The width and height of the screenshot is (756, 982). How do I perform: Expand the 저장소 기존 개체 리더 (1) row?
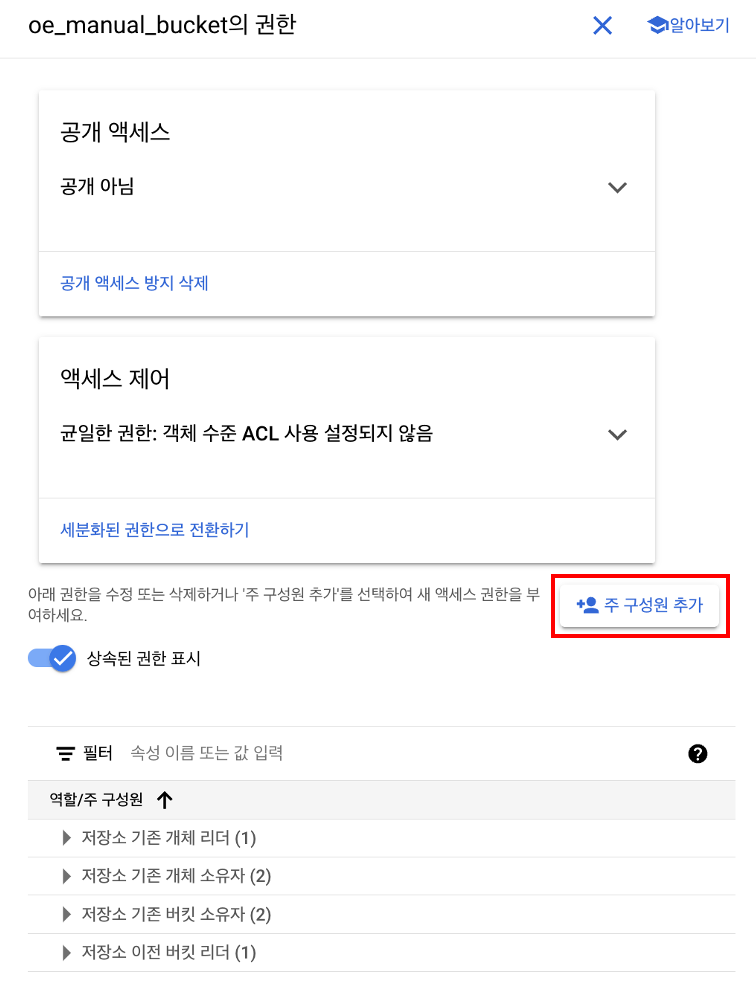(x=68, y=838)
